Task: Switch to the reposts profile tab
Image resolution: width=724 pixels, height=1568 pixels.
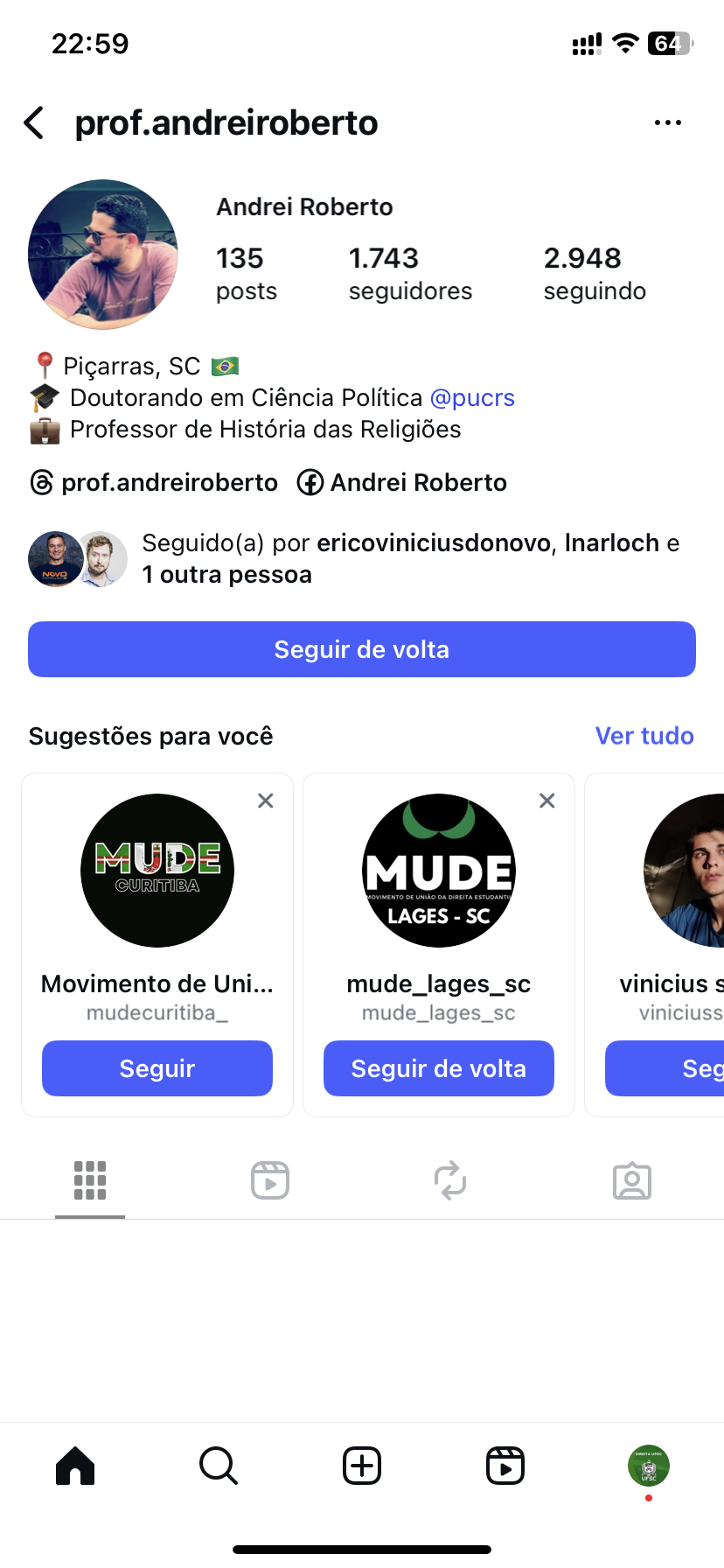Action: (x=450, y=1180)
